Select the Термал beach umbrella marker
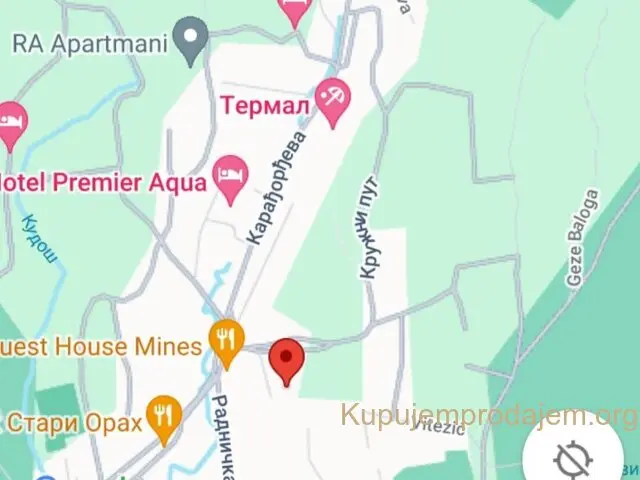This screenshot has height=480, width=640. point(332,97)
